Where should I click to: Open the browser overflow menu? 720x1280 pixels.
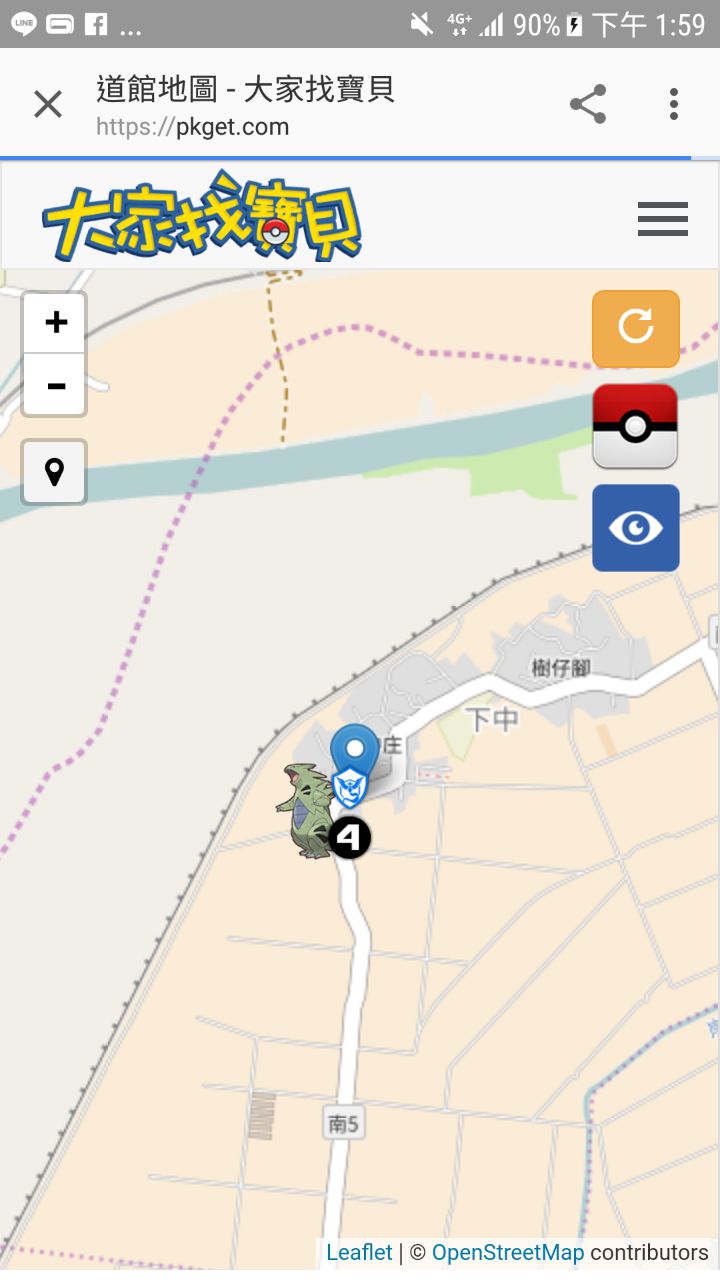click(x=674, y=104)
